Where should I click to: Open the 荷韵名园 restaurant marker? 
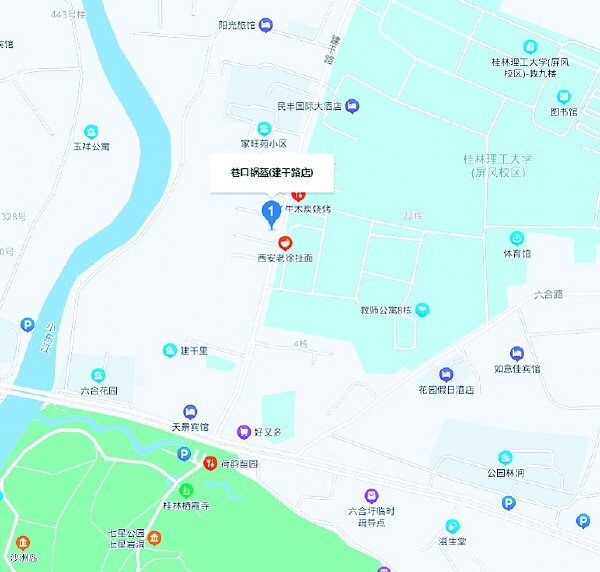pos(210,462)
